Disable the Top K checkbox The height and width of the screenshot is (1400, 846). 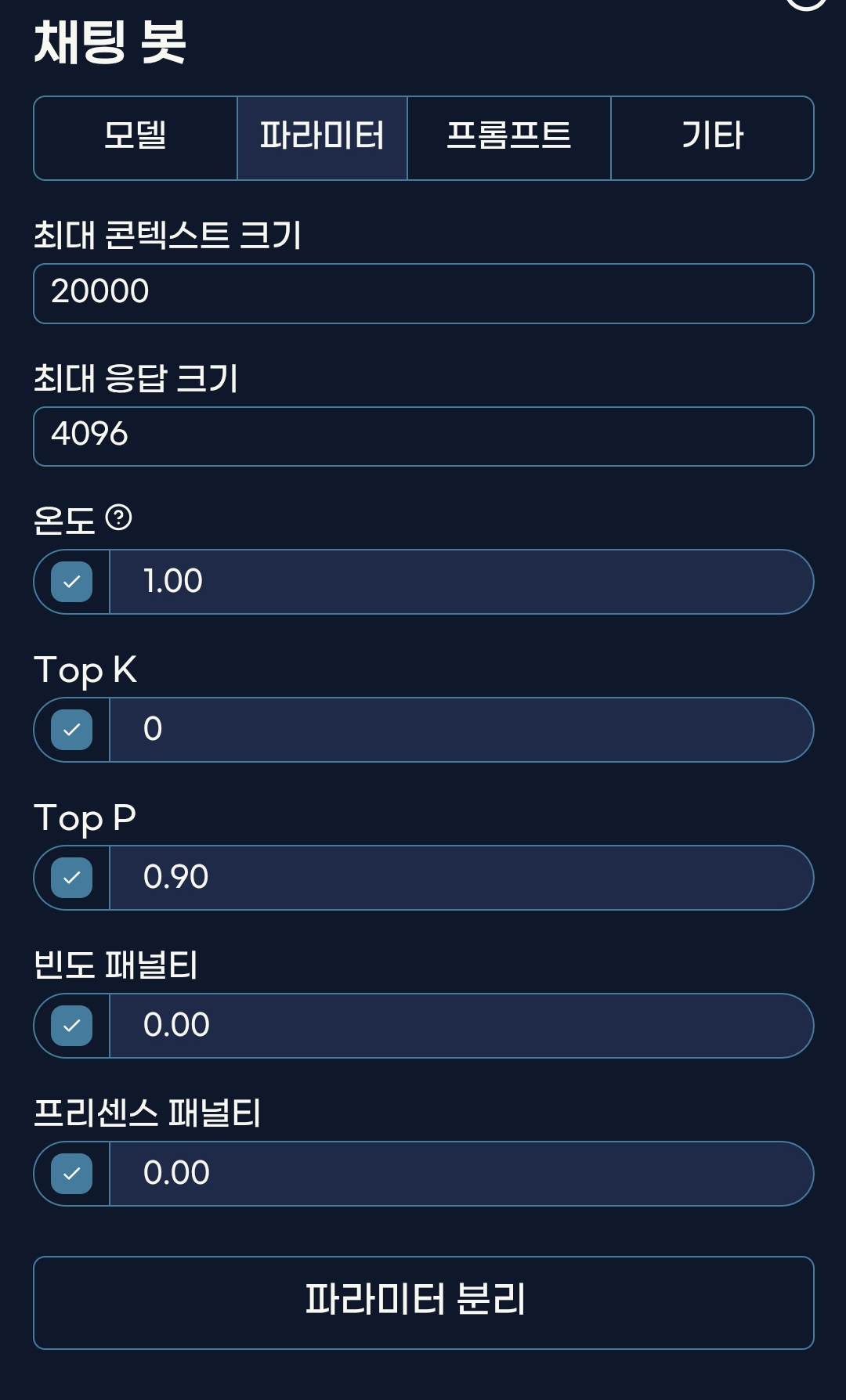click(x=72, y=730)
